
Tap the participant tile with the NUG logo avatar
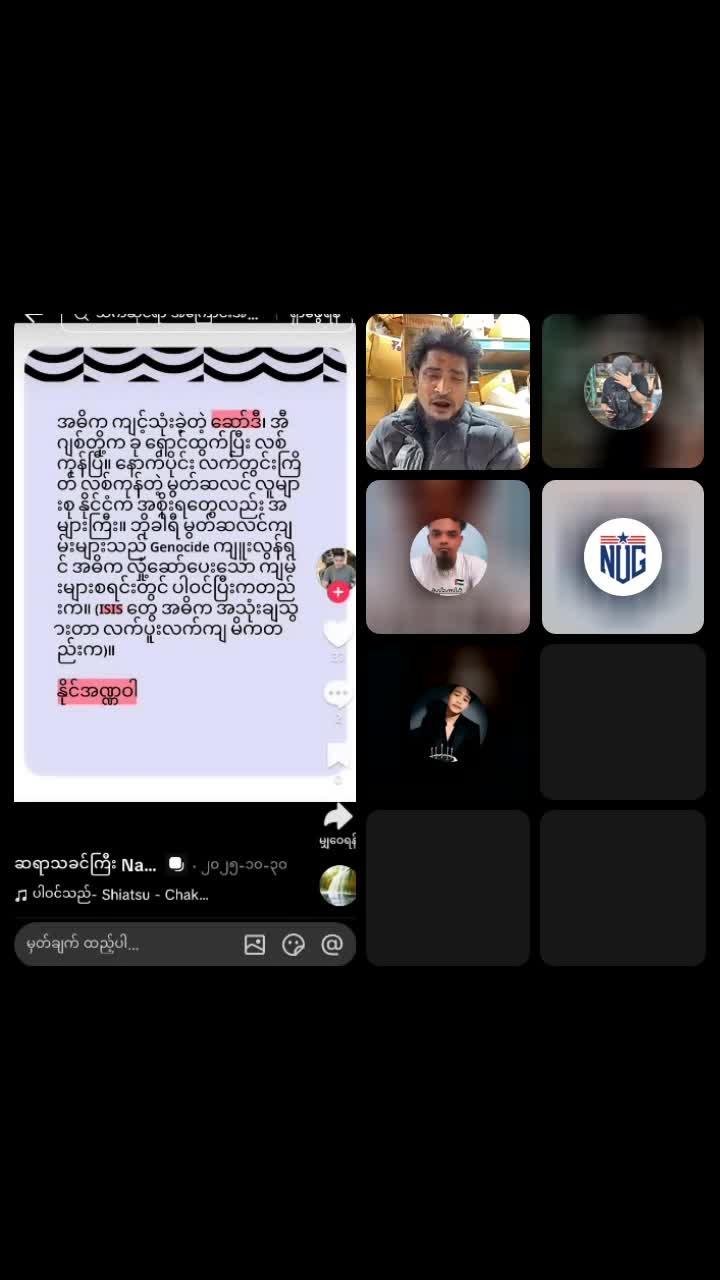[x=623, y=557]
